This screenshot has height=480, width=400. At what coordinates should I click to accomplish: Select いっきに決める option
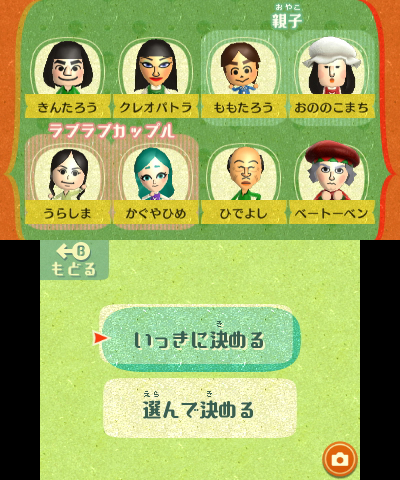click(x=200, y=339)
